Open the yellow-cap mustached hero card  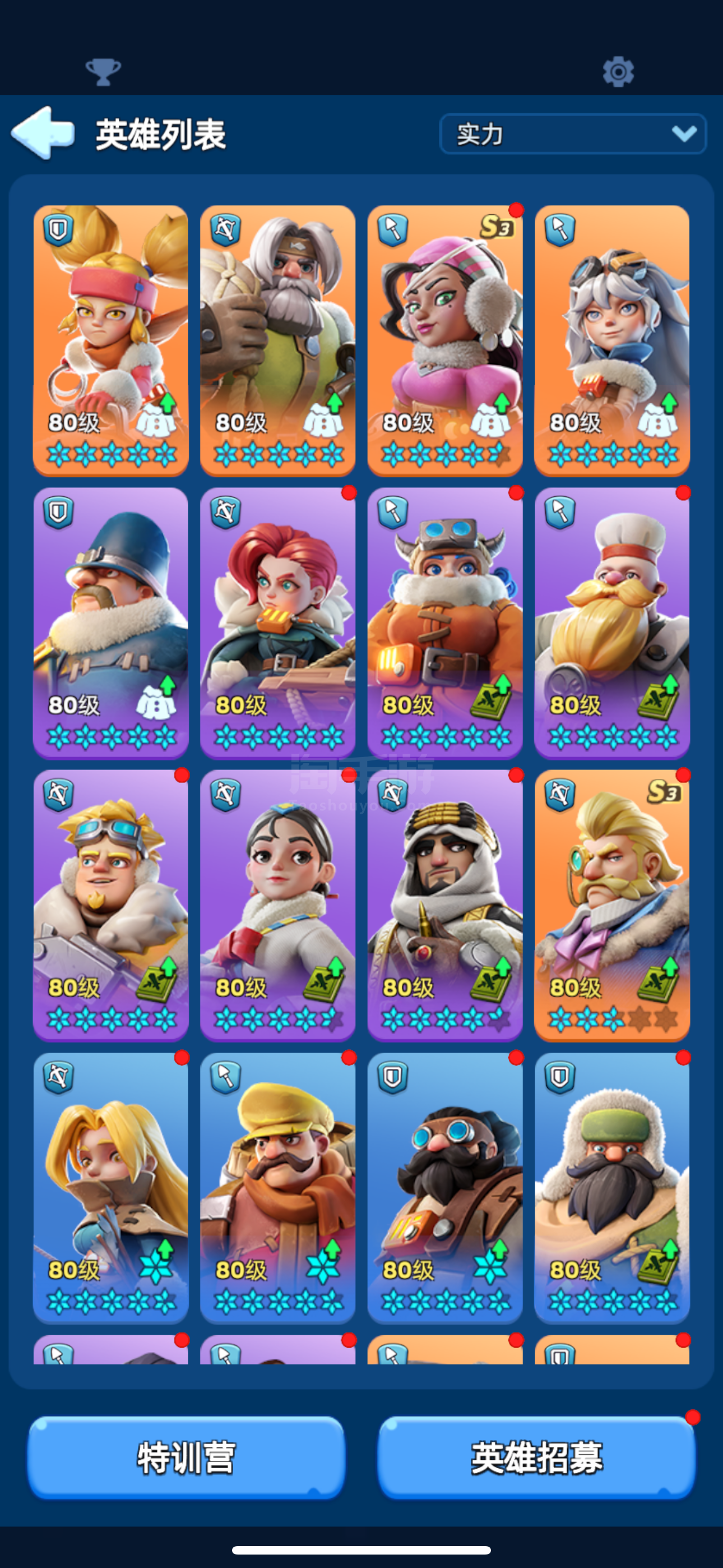[277, 1188]
